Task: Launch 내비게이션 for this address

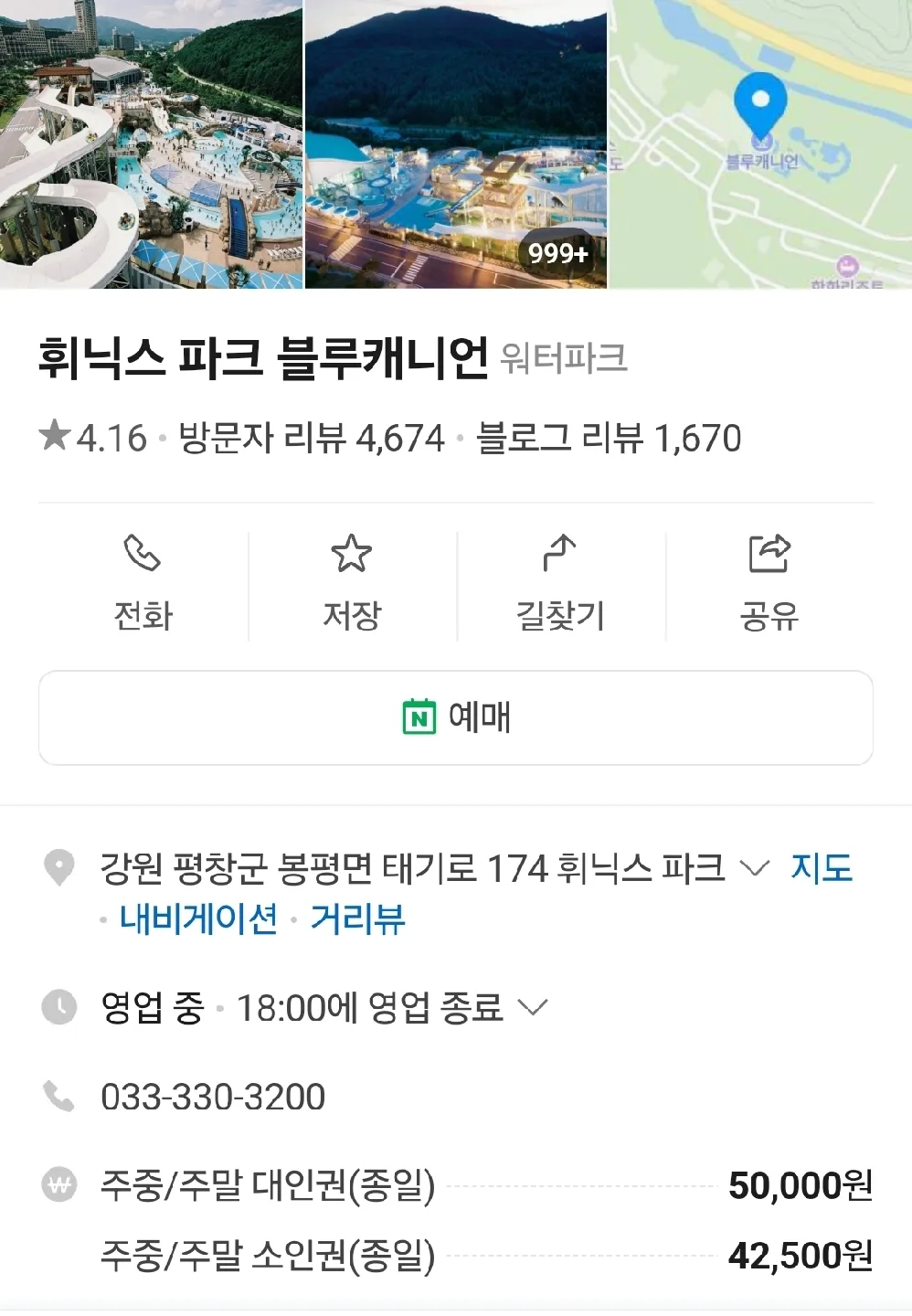Action: point(198,918)
